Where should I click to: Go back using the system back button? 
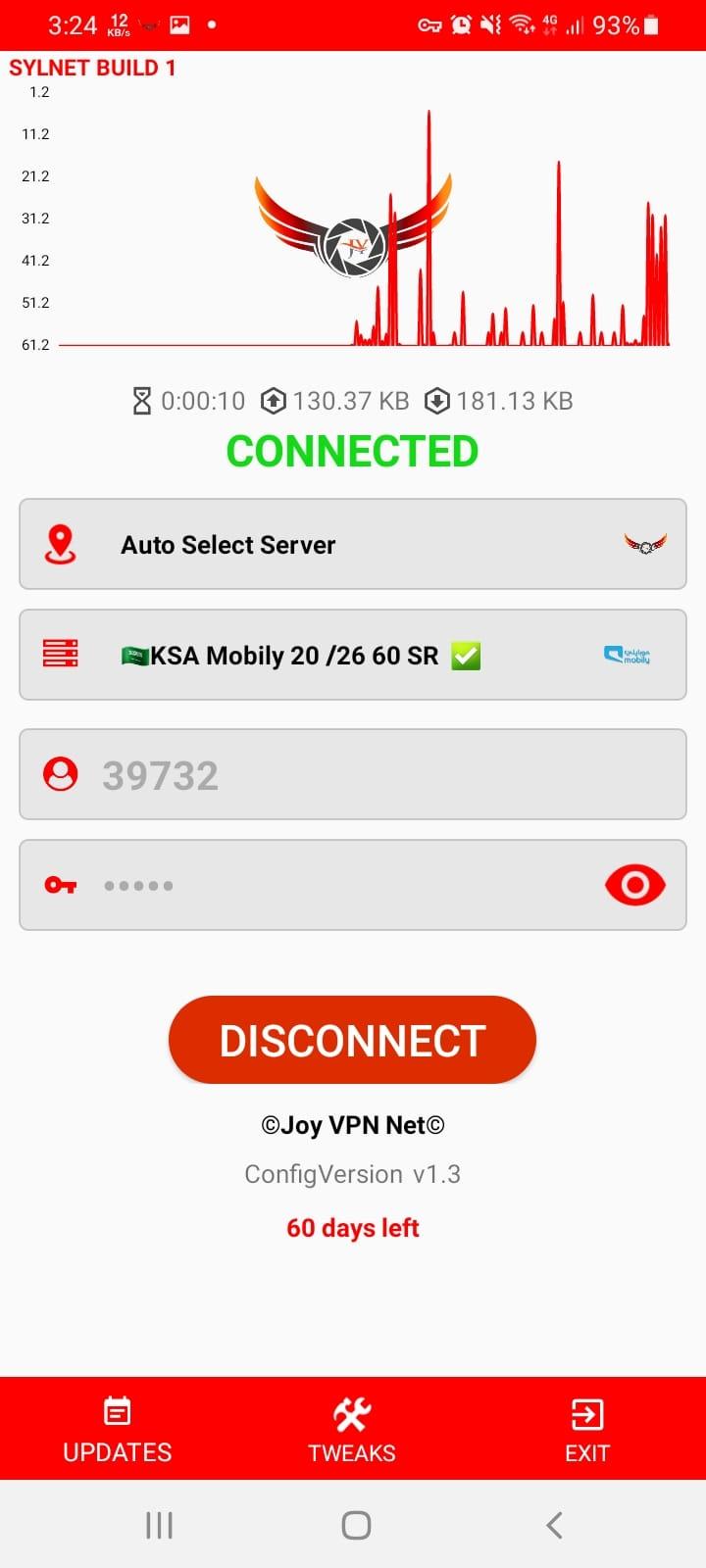[x=554, y=1525]
